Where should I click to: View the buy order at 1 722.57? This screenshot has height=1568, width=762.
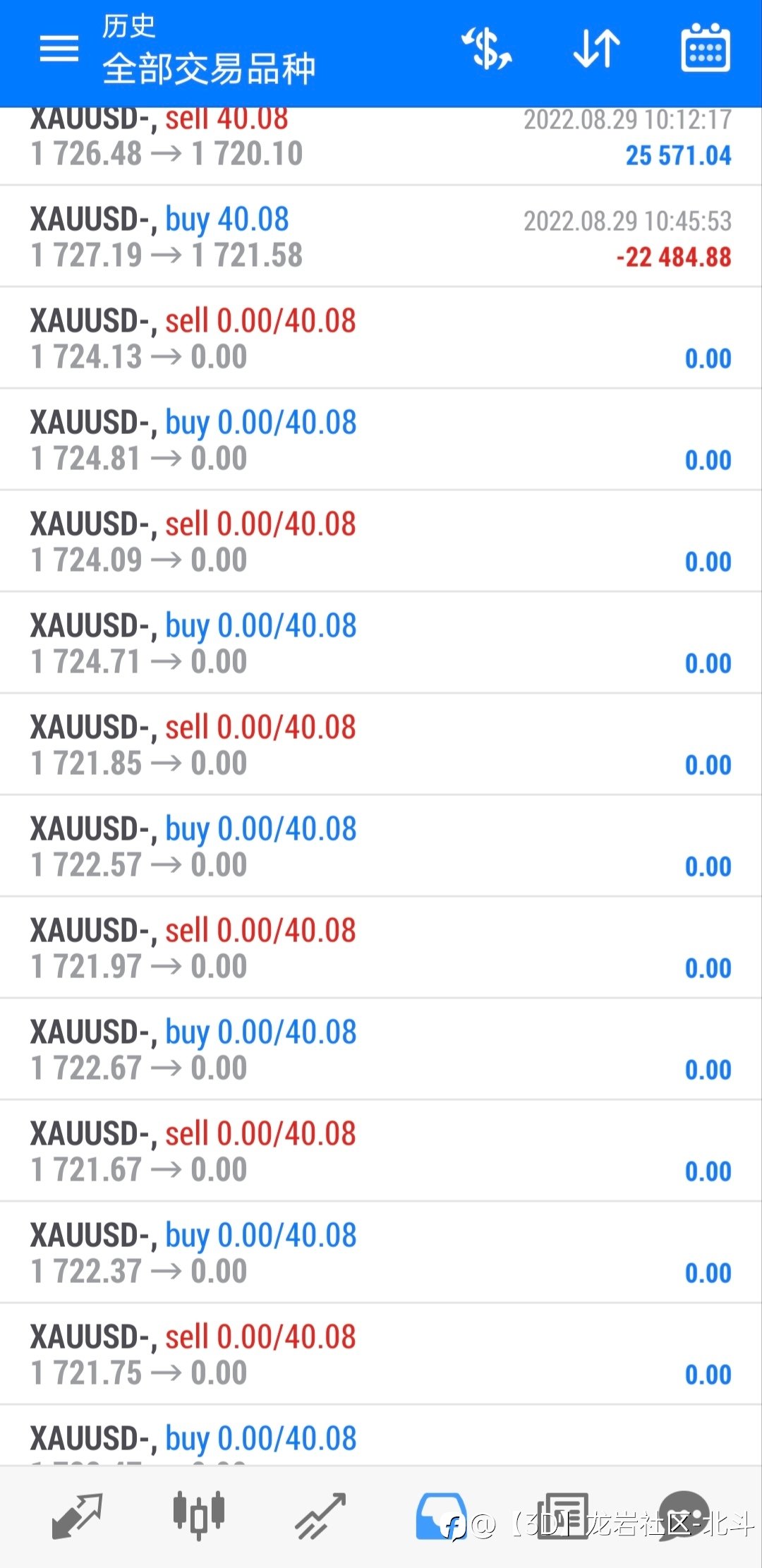pyautogui.click(x=381, y=846)
